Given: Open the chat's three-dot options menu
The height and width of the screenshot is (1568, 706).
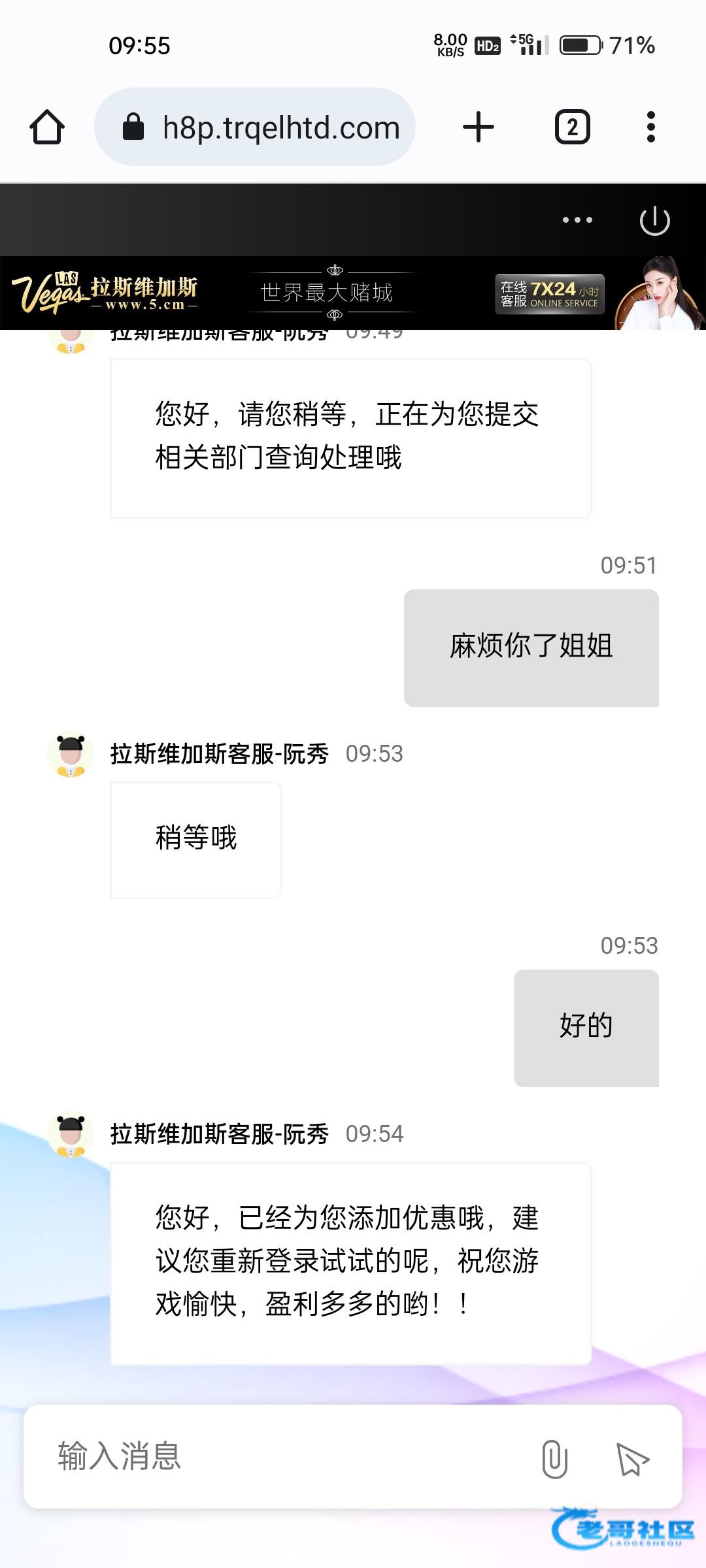Looking at the screenshot, I should tap(577, 220).
